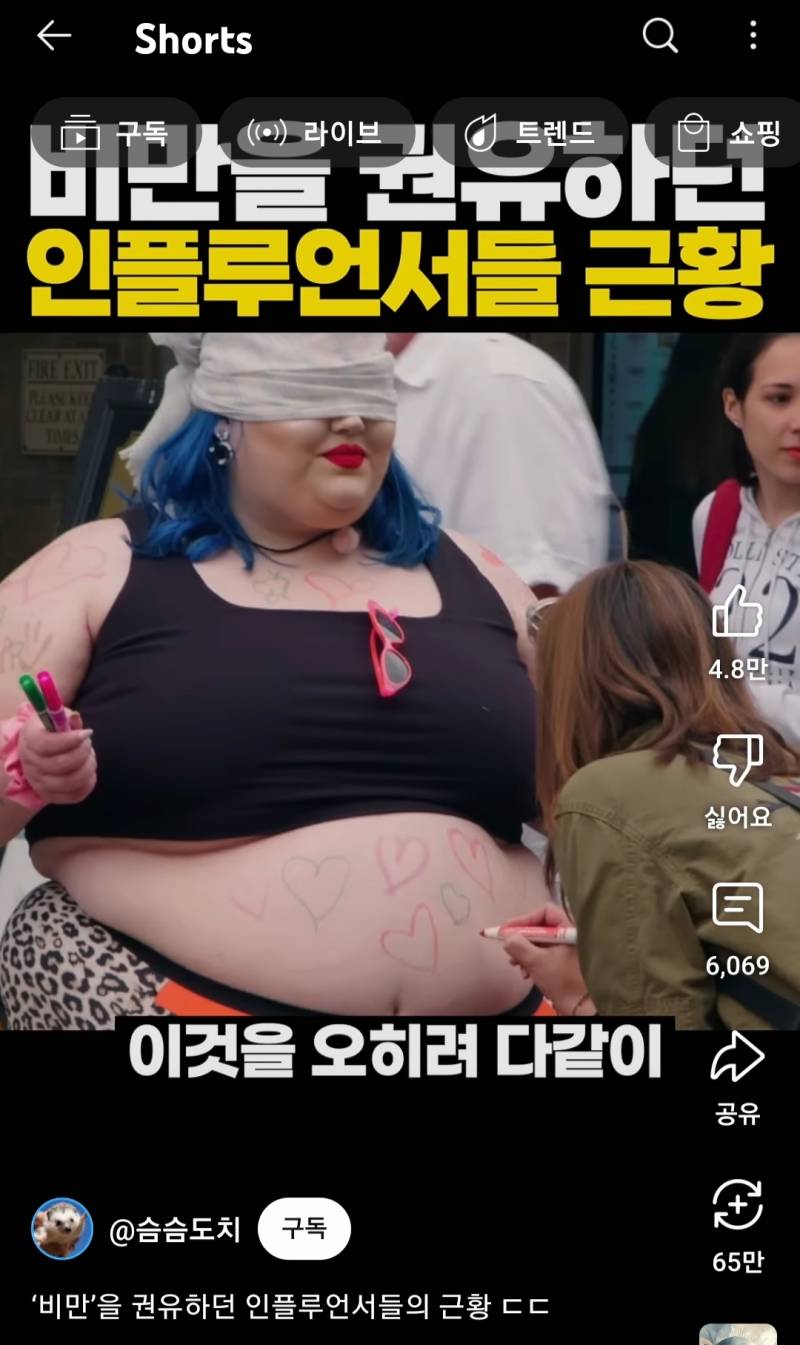Select the 라이브 chip
Image resolution: width=800 pixels, height=1345 pixels.
coord(315,132)
